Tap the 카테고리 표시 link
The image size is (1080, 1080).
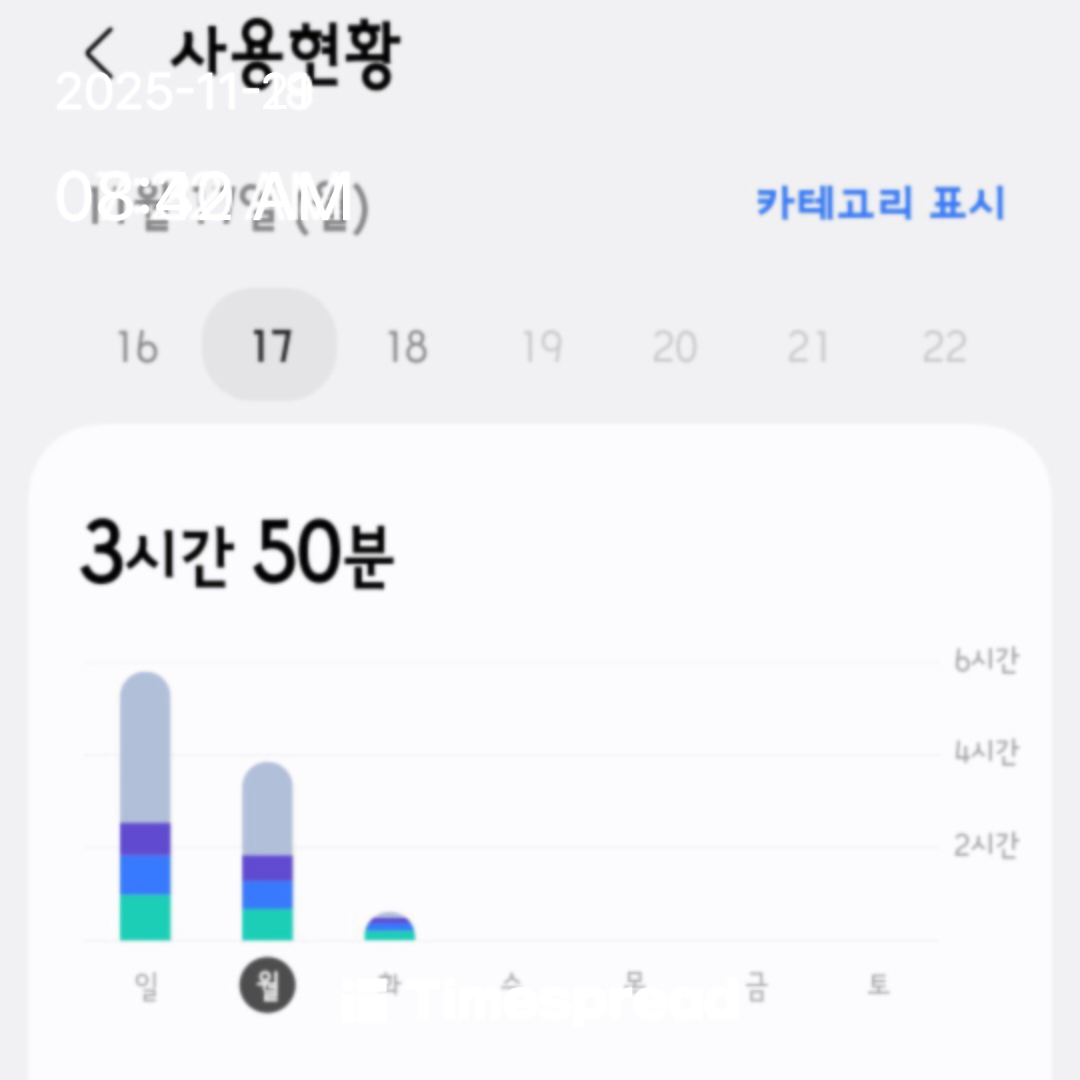coord(880,203)
